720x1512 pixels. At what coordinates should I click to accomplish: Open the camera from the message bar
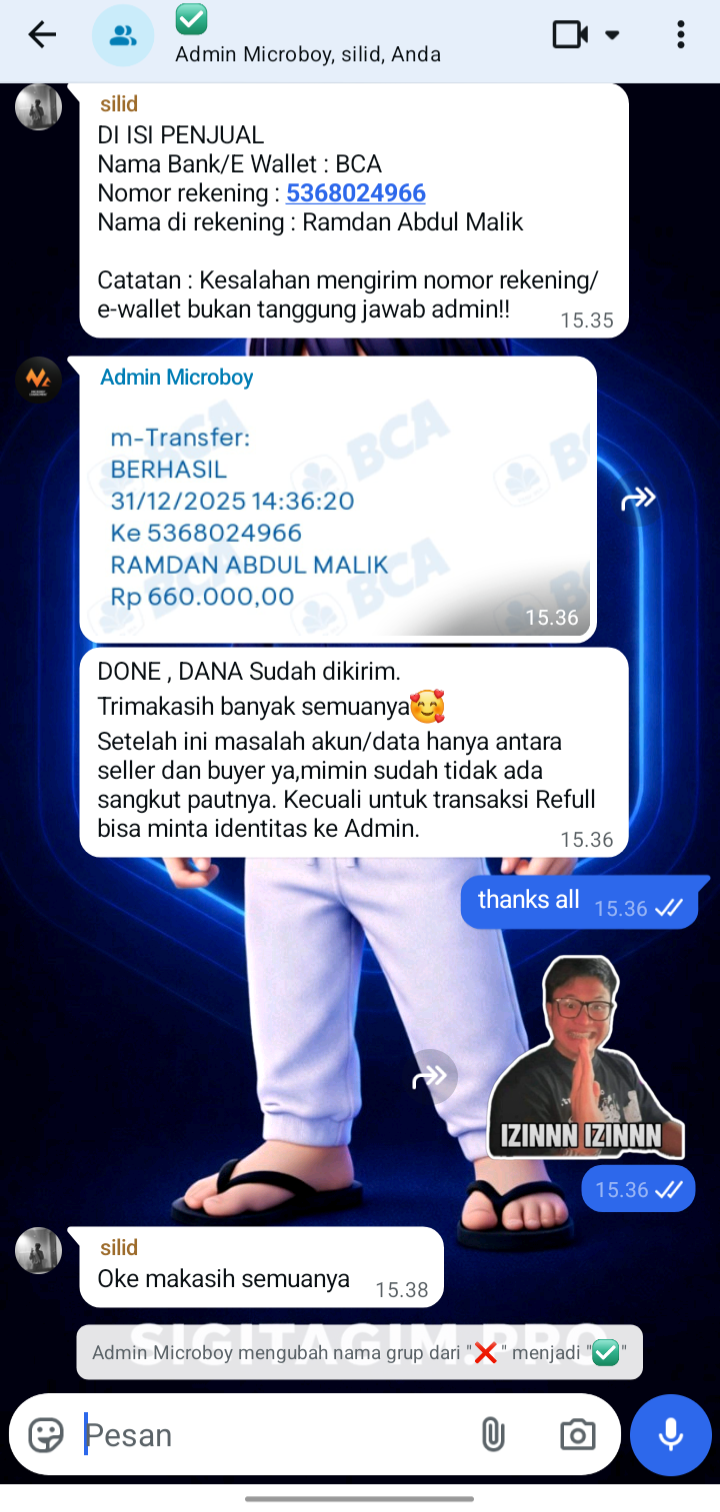[577, 1435]
